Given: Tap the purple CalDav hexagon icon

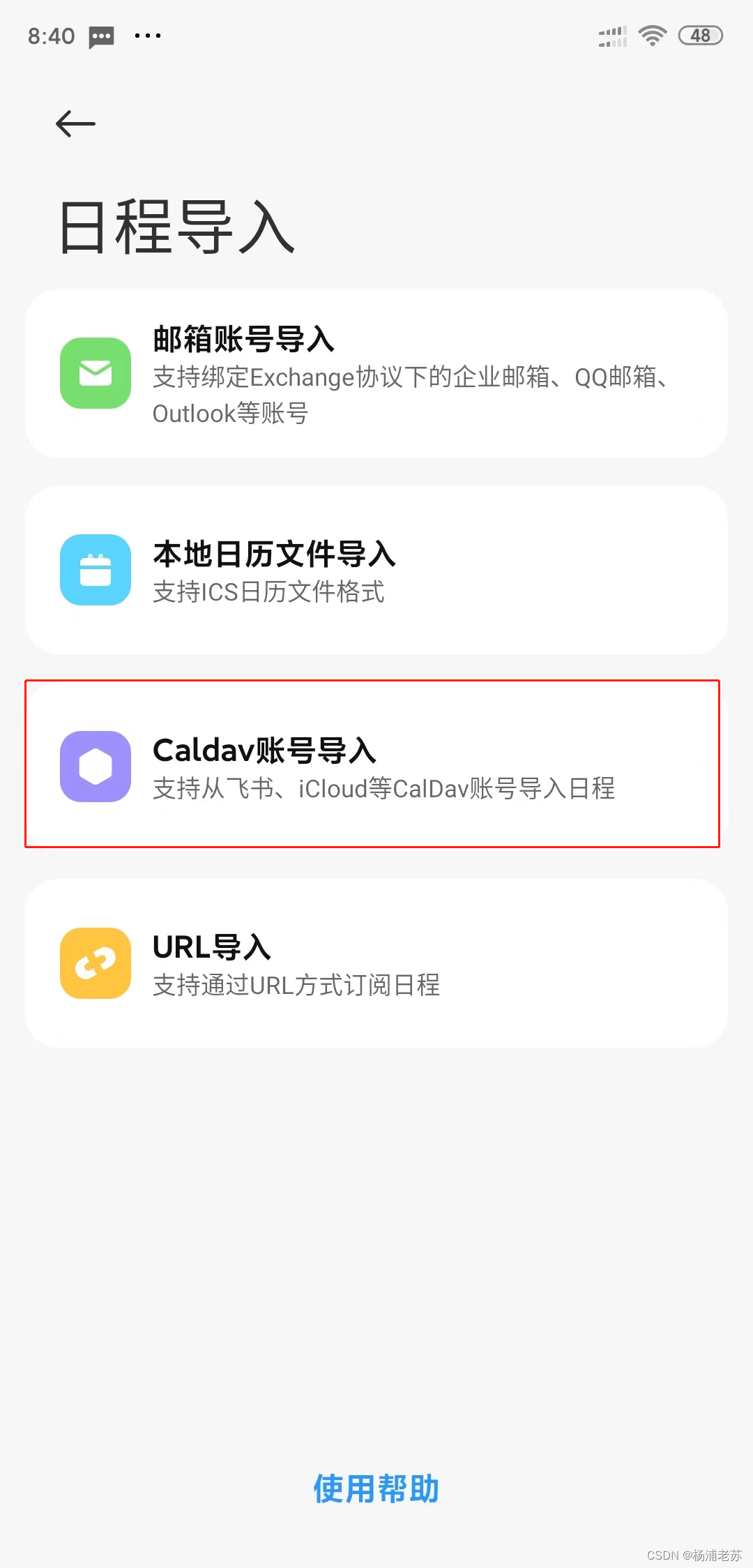Looking at the screenshot, I should [96, 766].
